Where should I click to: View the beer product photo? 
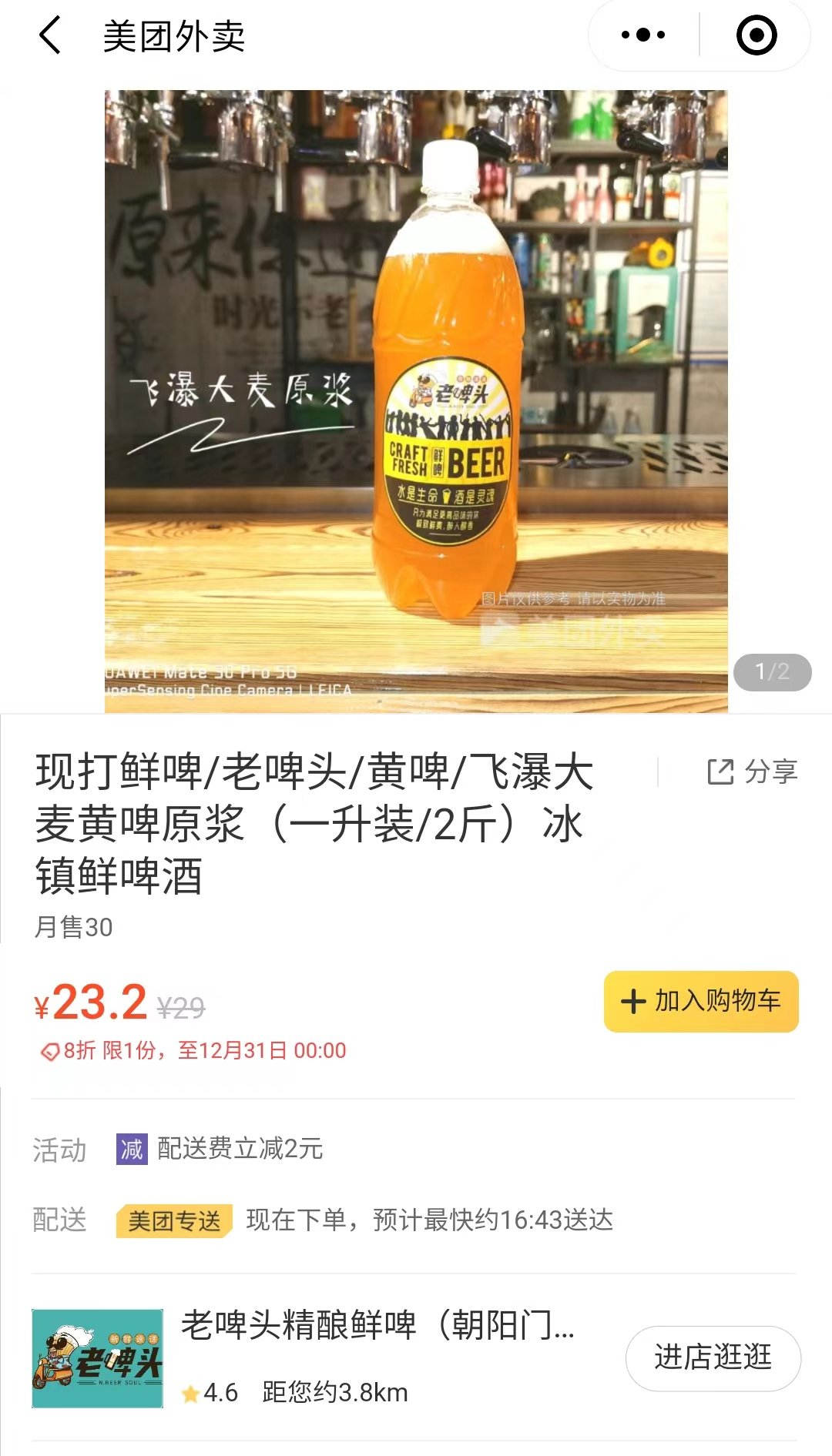point(416,401)
